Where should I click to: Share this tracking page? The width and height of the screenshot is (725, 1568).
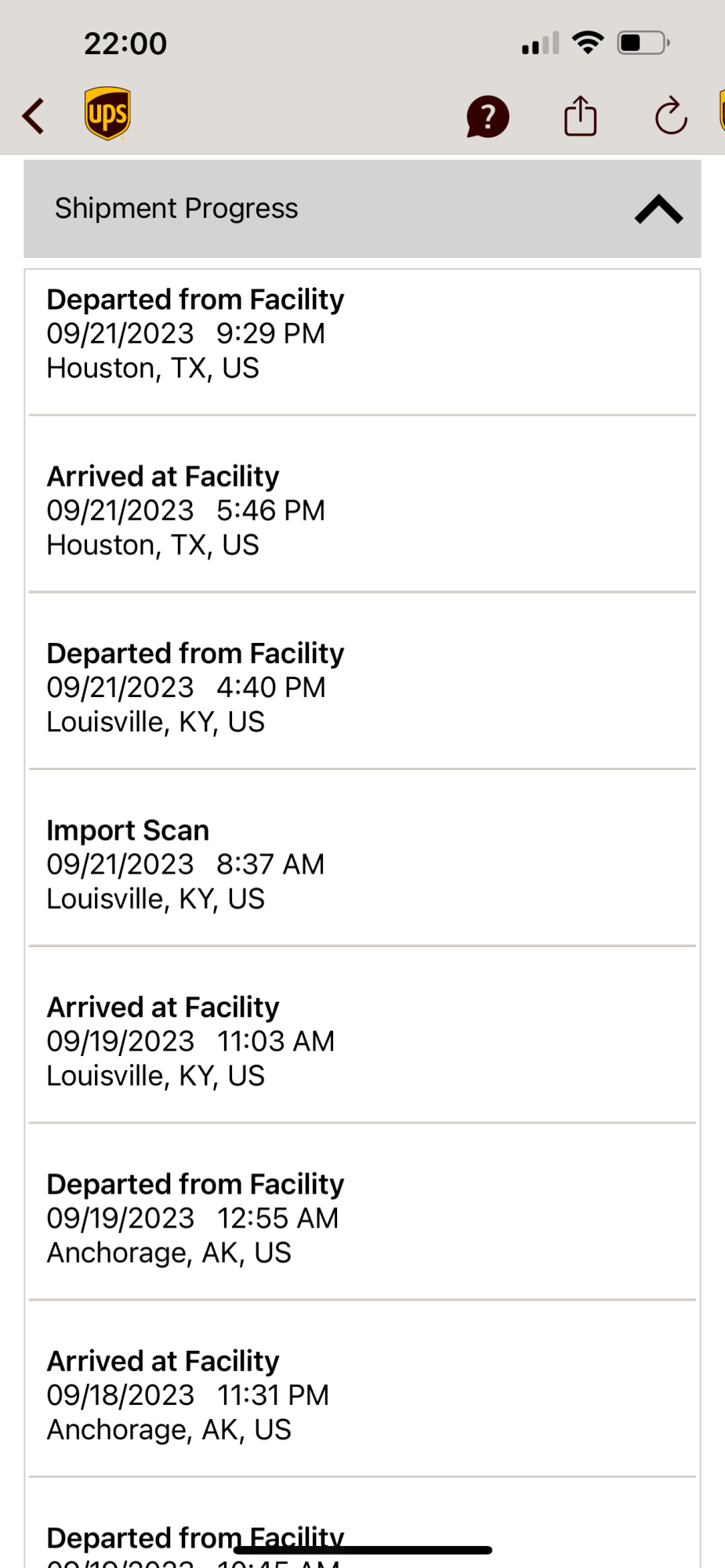pos(580,116)
